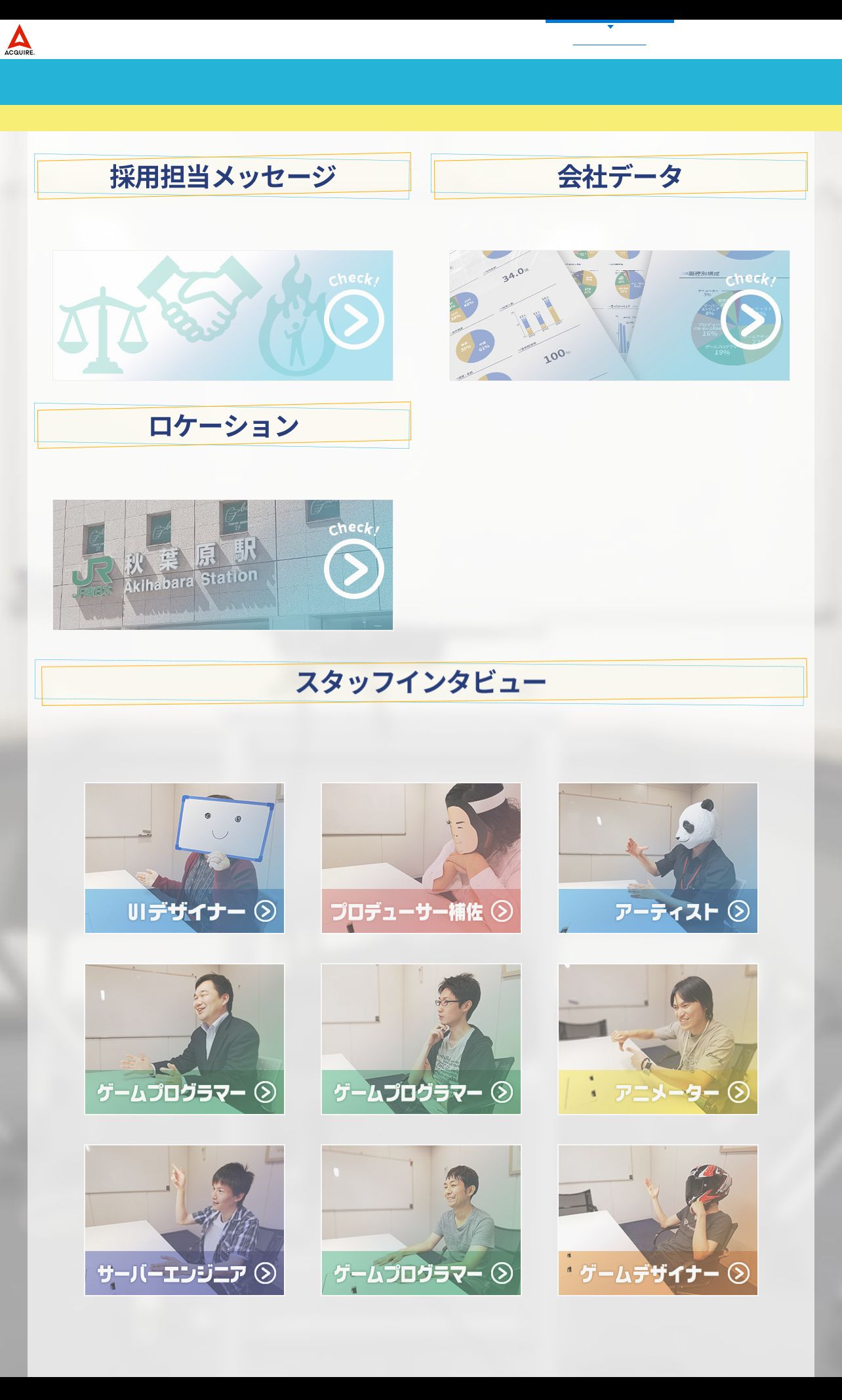This screenshot has width=842, height=1400.
Task: View the アーティスト interview with the panda mask
Action: [658, 858]
